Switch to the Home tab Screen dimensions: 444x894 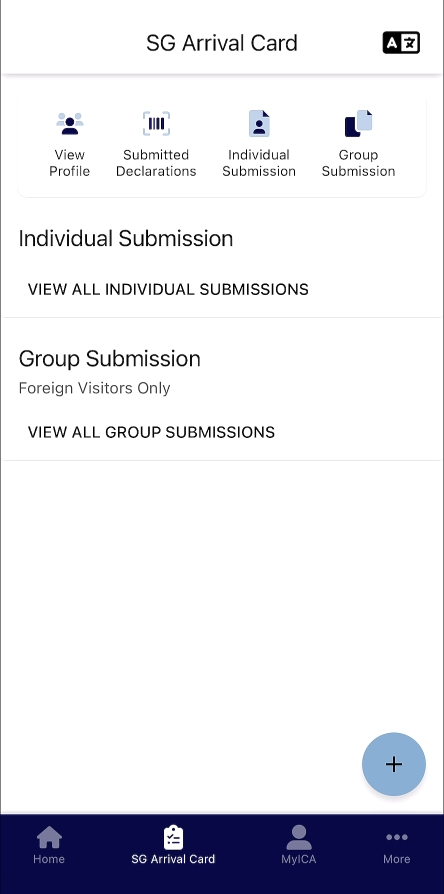(x=49, y=845)
